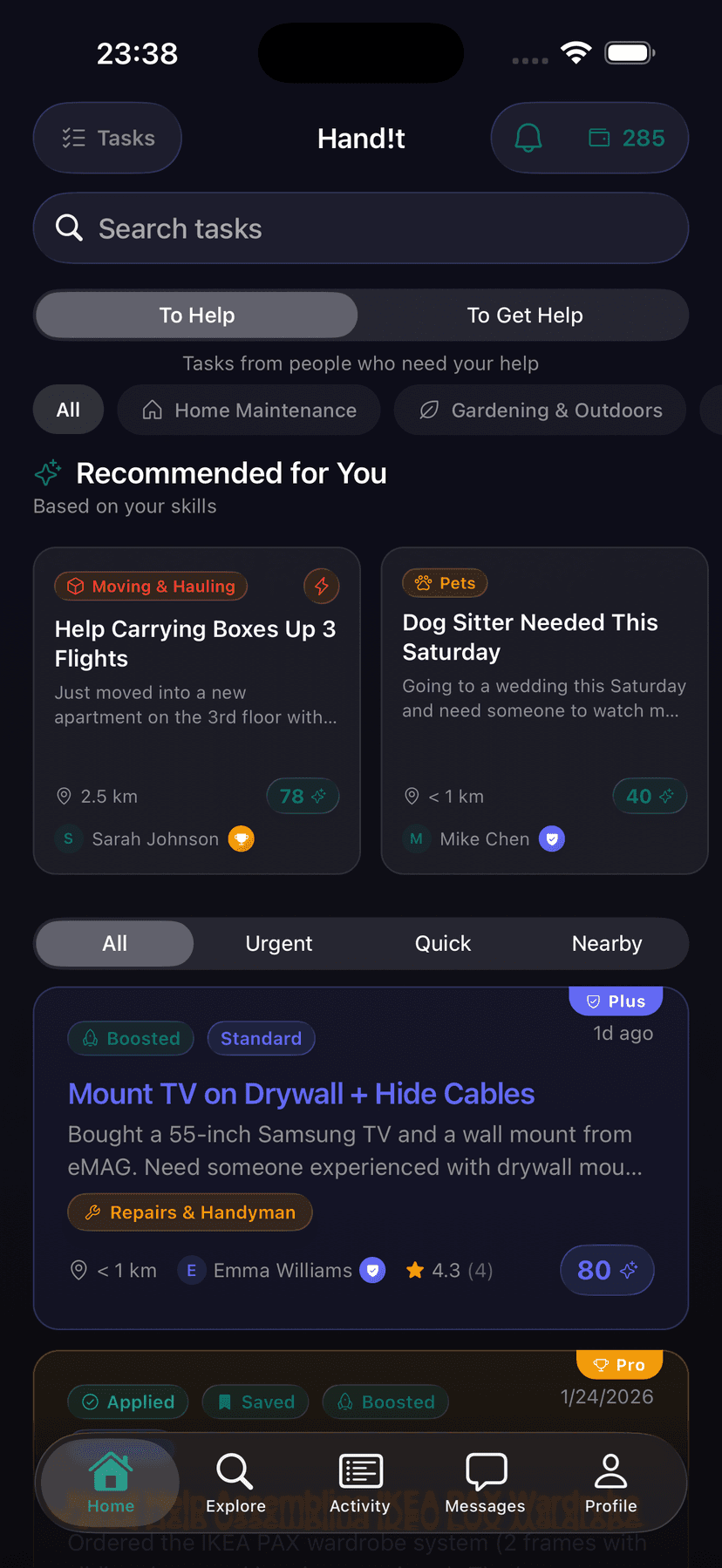The image size is (722, 1568).
Task: Toggle the Quick filter
Action: pos(443,943)
